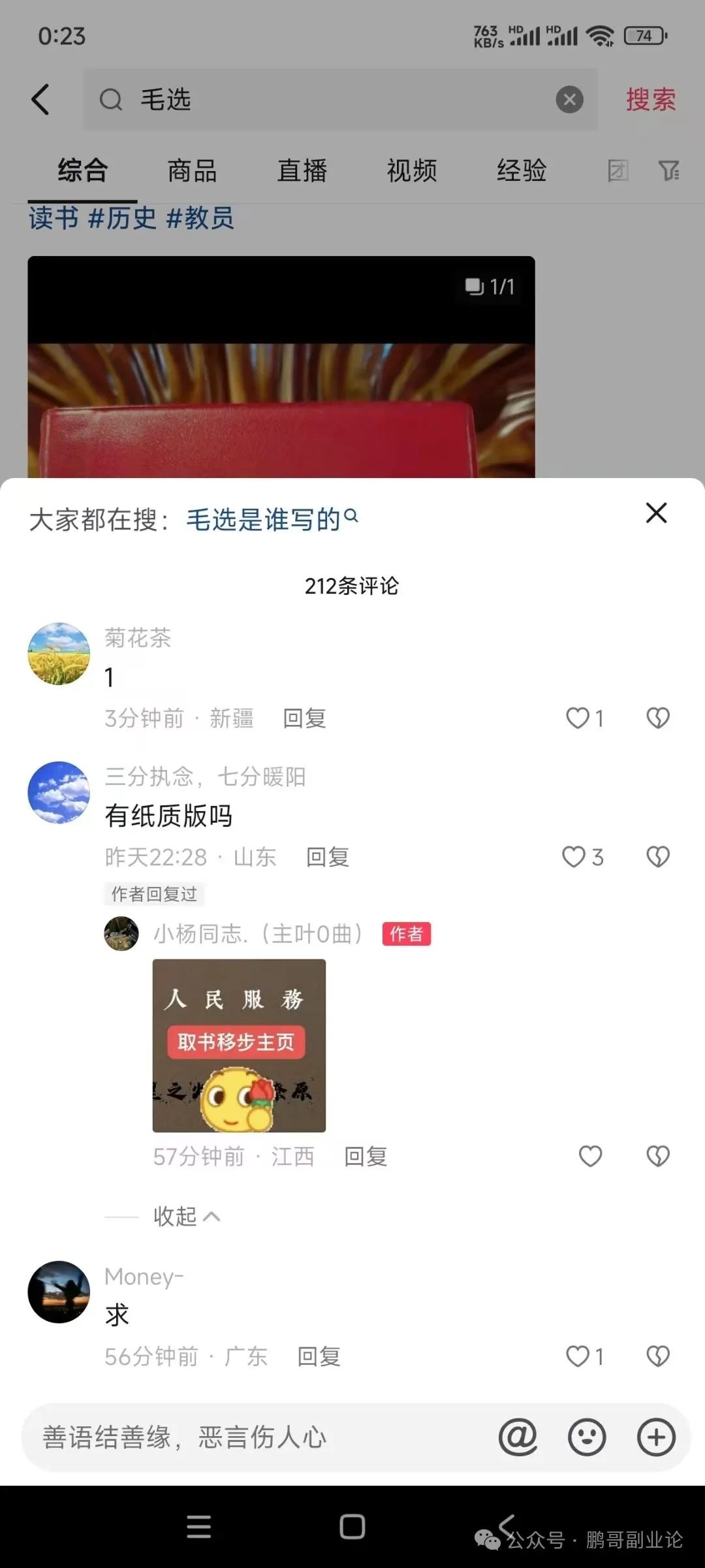Reply to the author 小杨同志's comment
Screen dimensions: 705x1568
(x=366, y=1157)
